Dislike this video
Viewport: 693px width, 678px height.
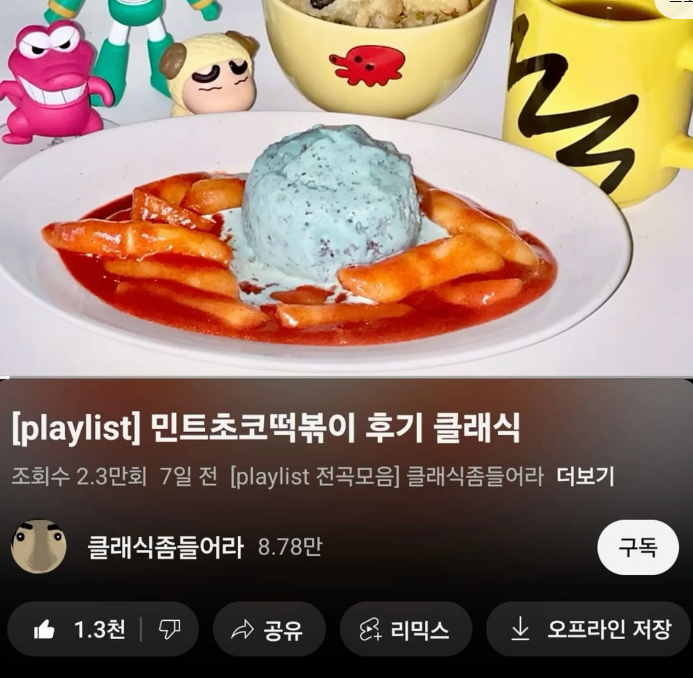(x=170, y=630)
